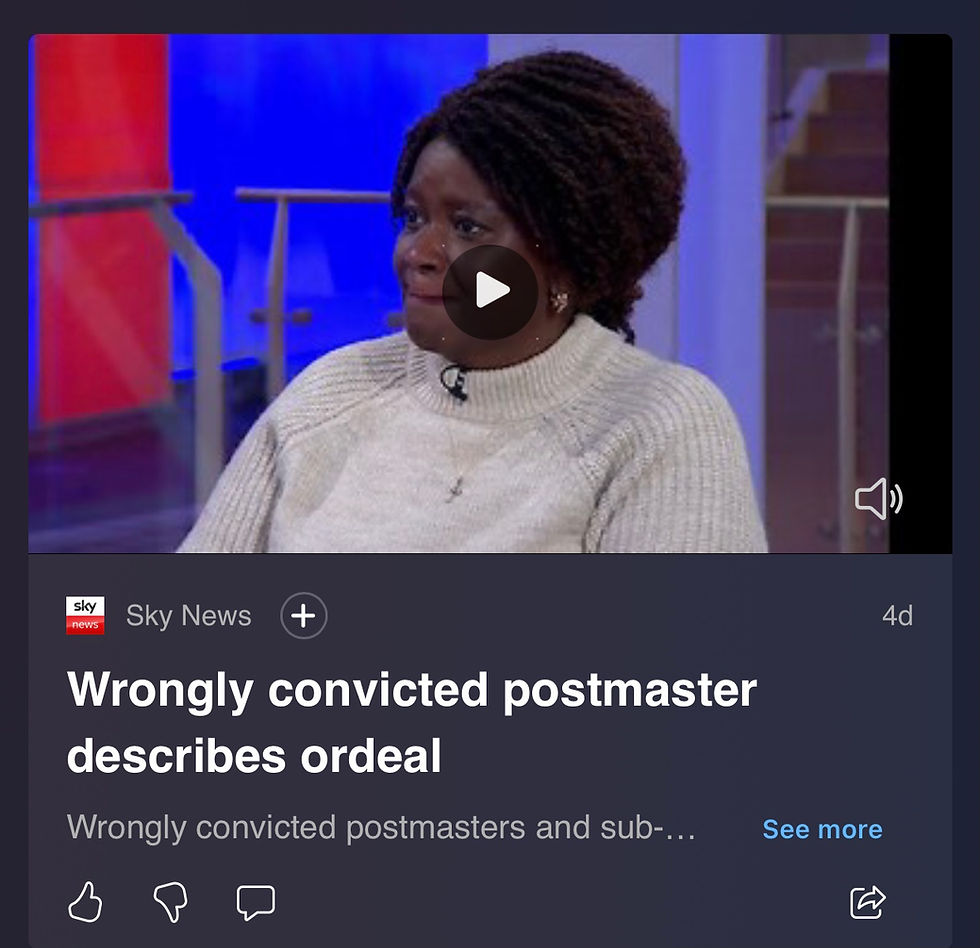Dislike this Sky News story
980x948 pixels.
(x=170, y=903)
